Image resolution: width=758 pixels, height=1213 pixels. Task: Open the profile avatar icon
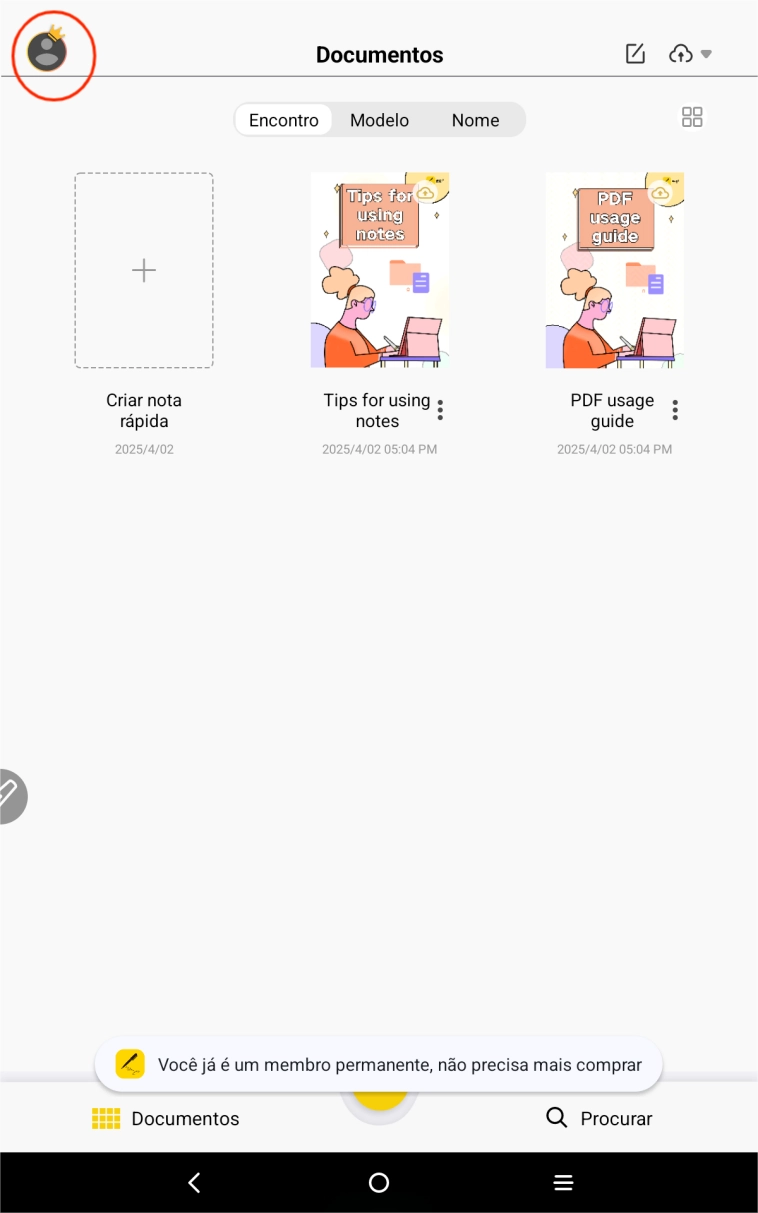(47, 51)
